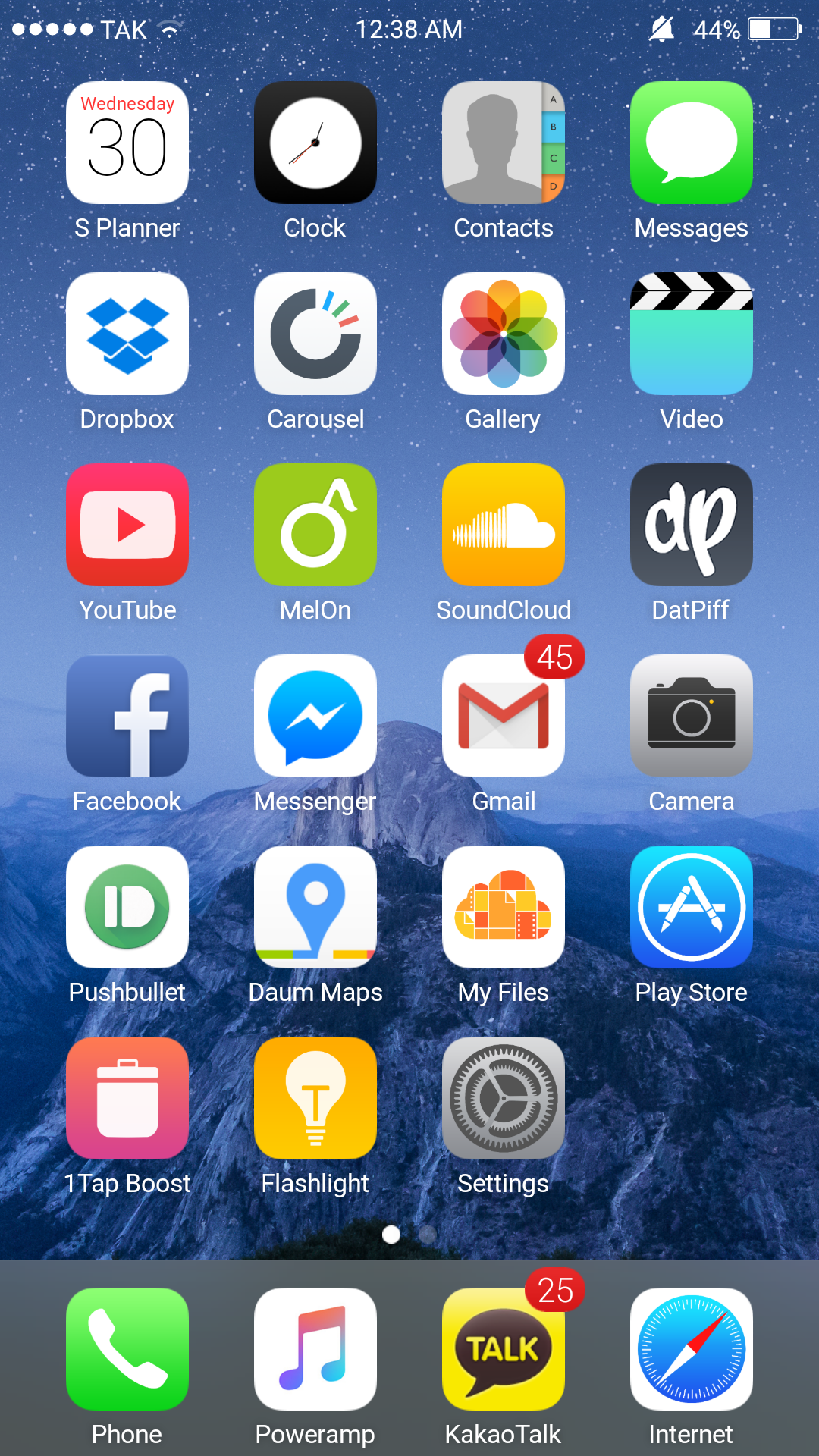819x1456 pixels.
Task: Open the Gallery app
Action: (x=503, y=334)
